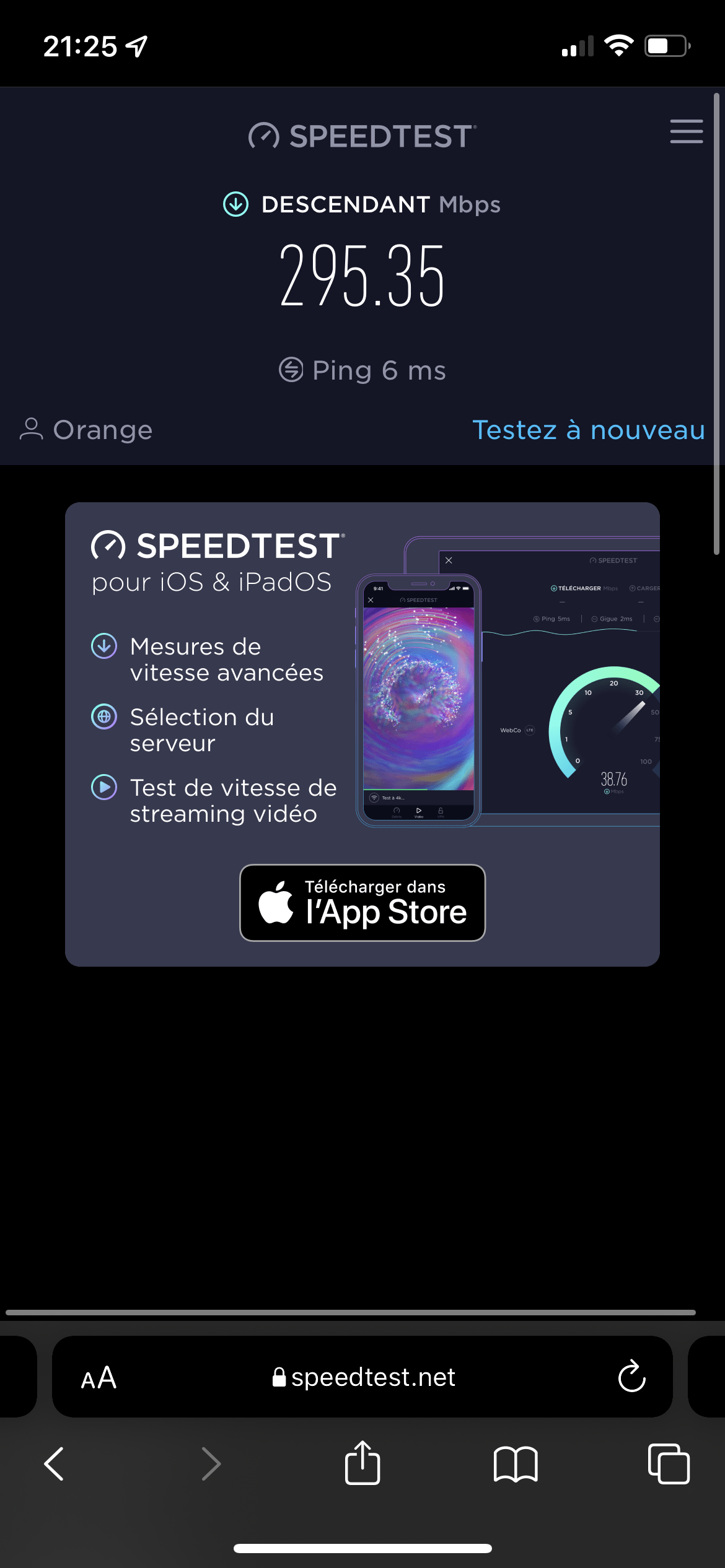Open the AA page settings menu
This screenshot has width=725, height=1568.
pyautogui.click(x=99, y=1378)
